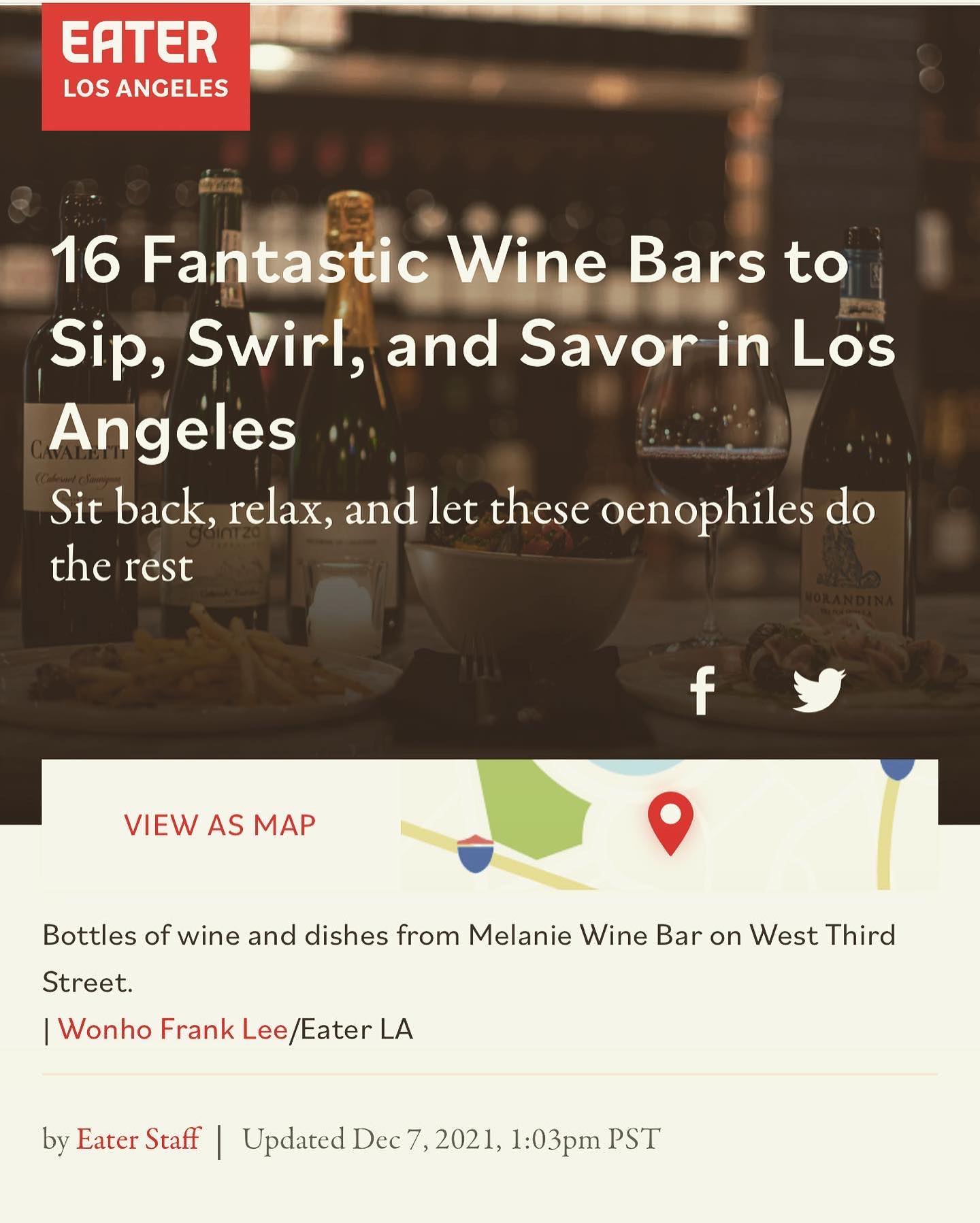Open the Eater Staff author page

click(139, 1139)
